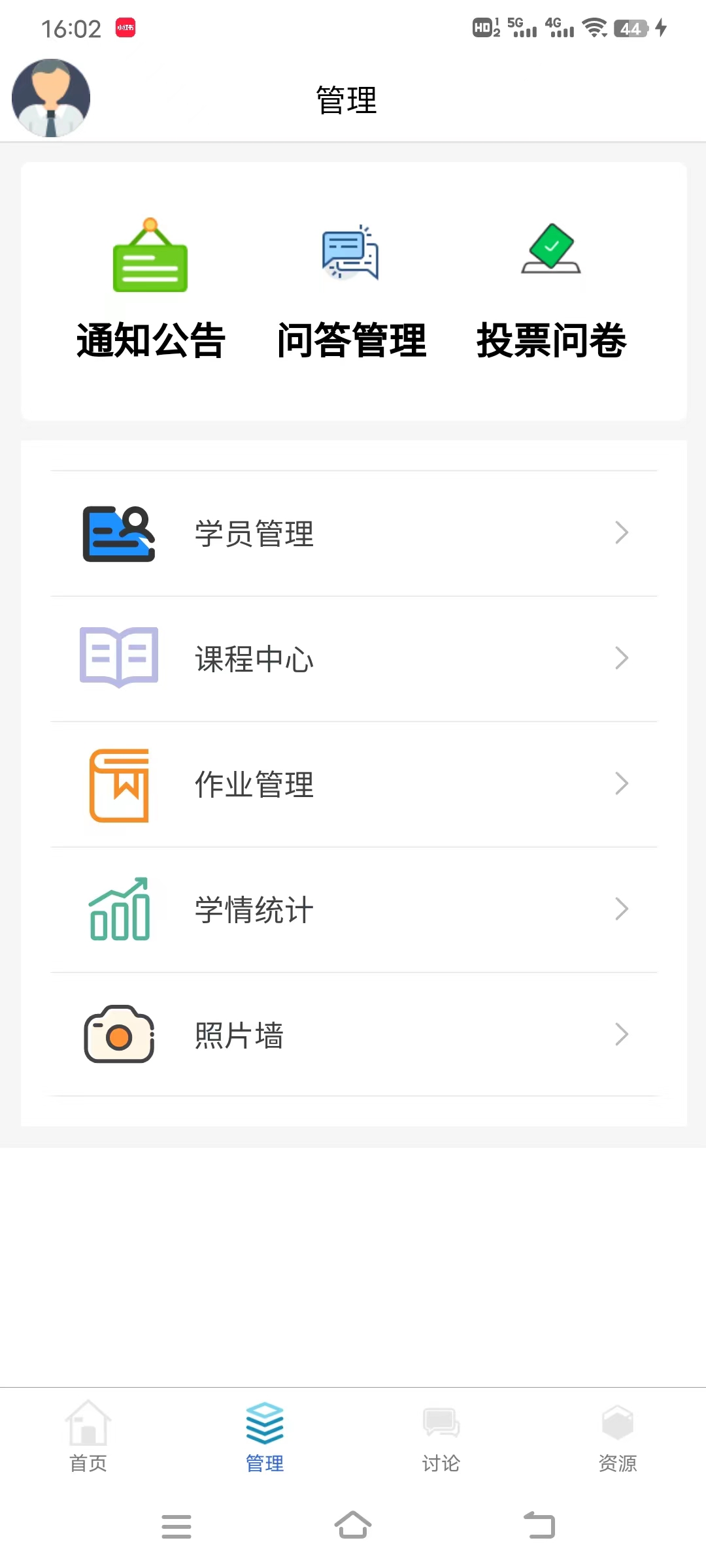706x1568 pixels.
Task: Open 问答管理 Q&A management
Action: [351, 291]
